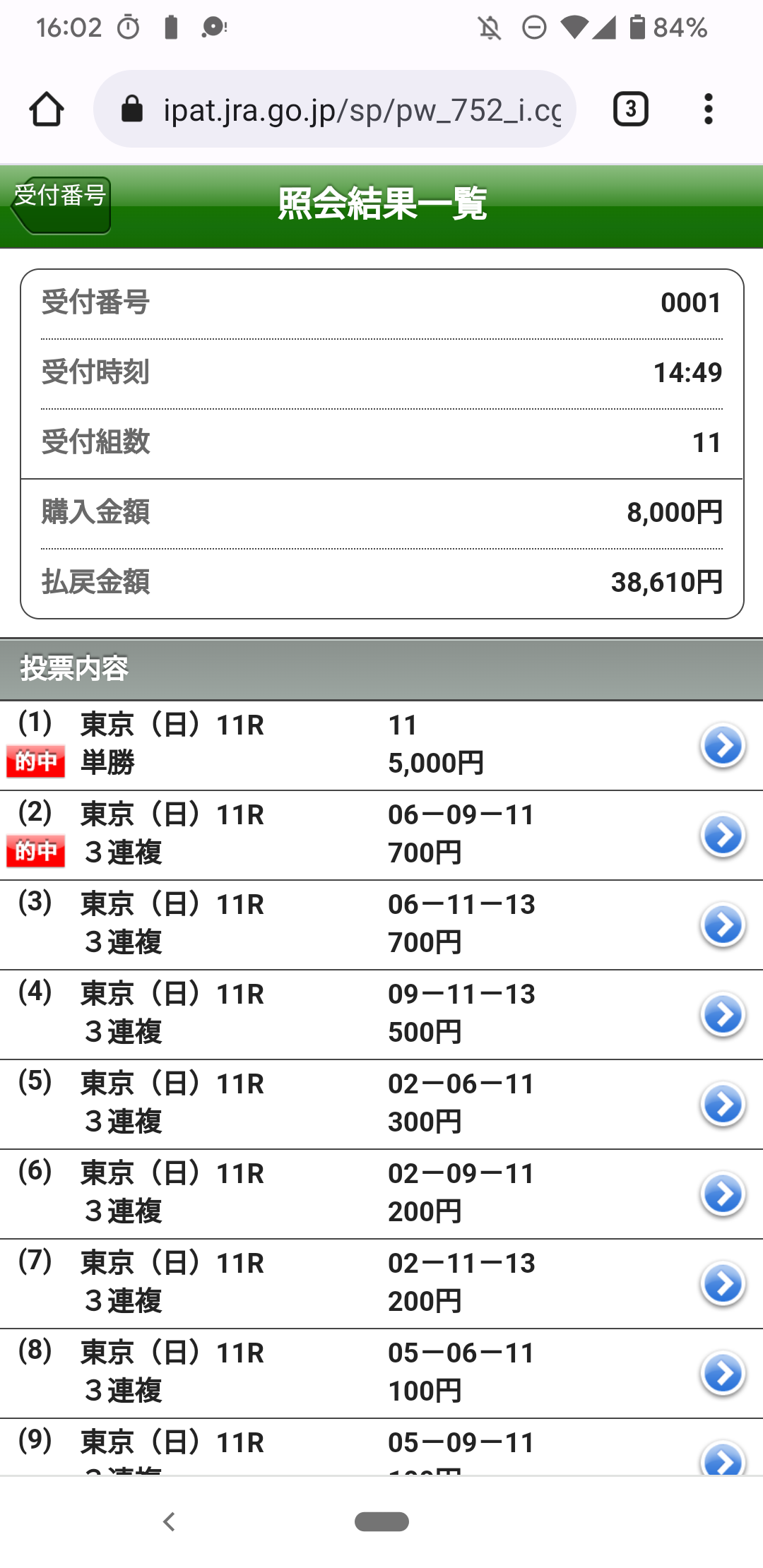Go back to 受付番号 list
Viewport: 763px width, 1568px height.
pyautogui.click(x=61, y=205)
